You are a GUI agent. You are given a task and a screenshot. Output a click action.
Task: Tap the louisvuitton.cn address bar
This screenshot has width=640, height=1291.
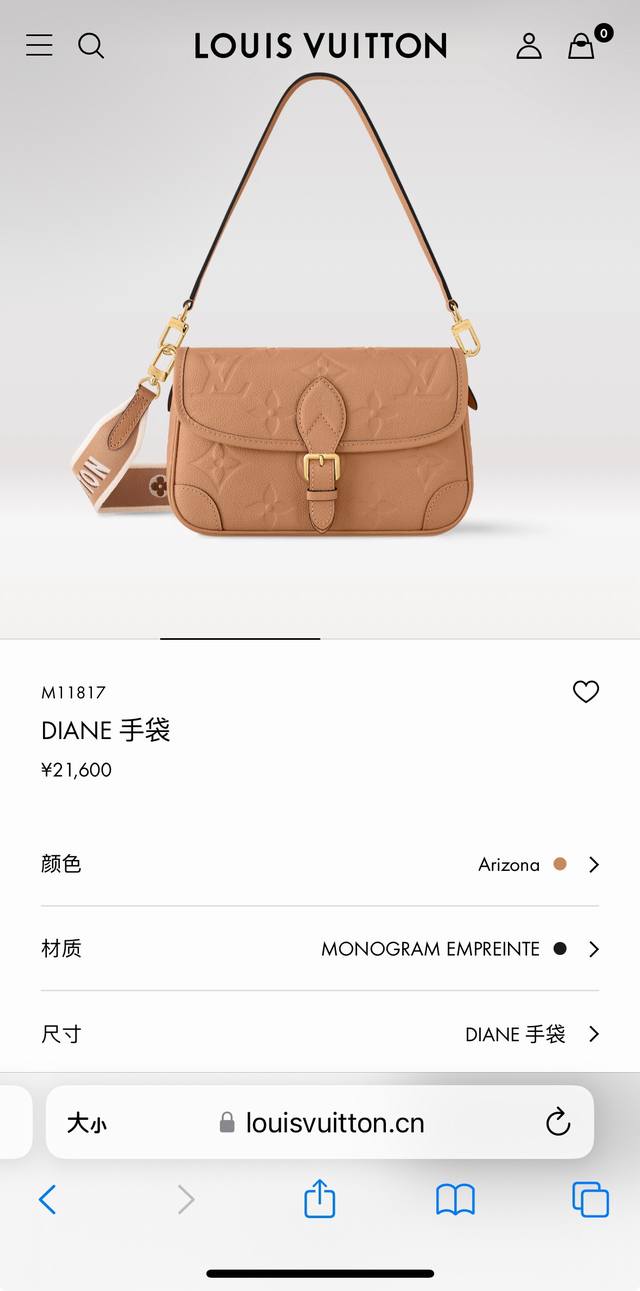pos(334,1123)
